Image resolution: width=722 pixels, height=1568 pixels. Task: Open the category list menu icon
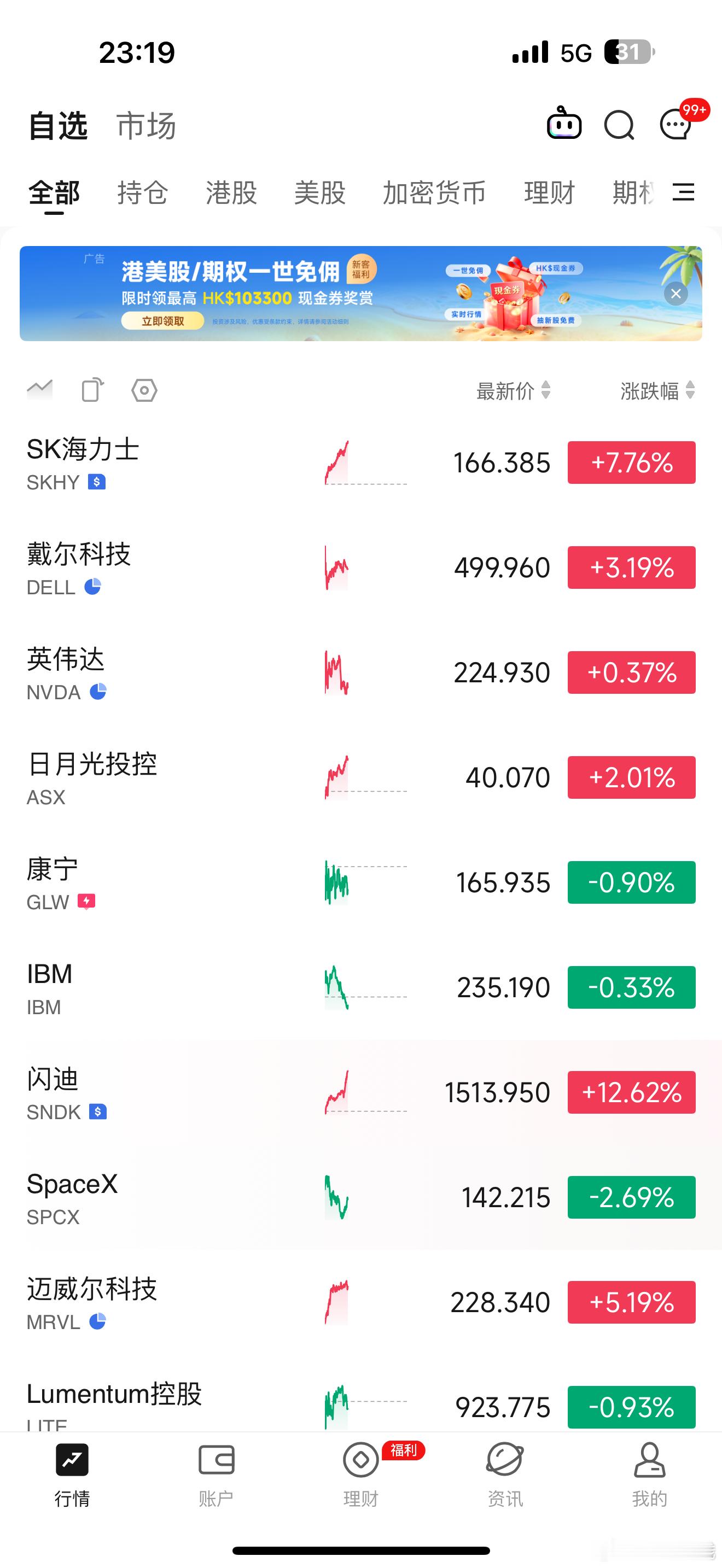(683, 192)
